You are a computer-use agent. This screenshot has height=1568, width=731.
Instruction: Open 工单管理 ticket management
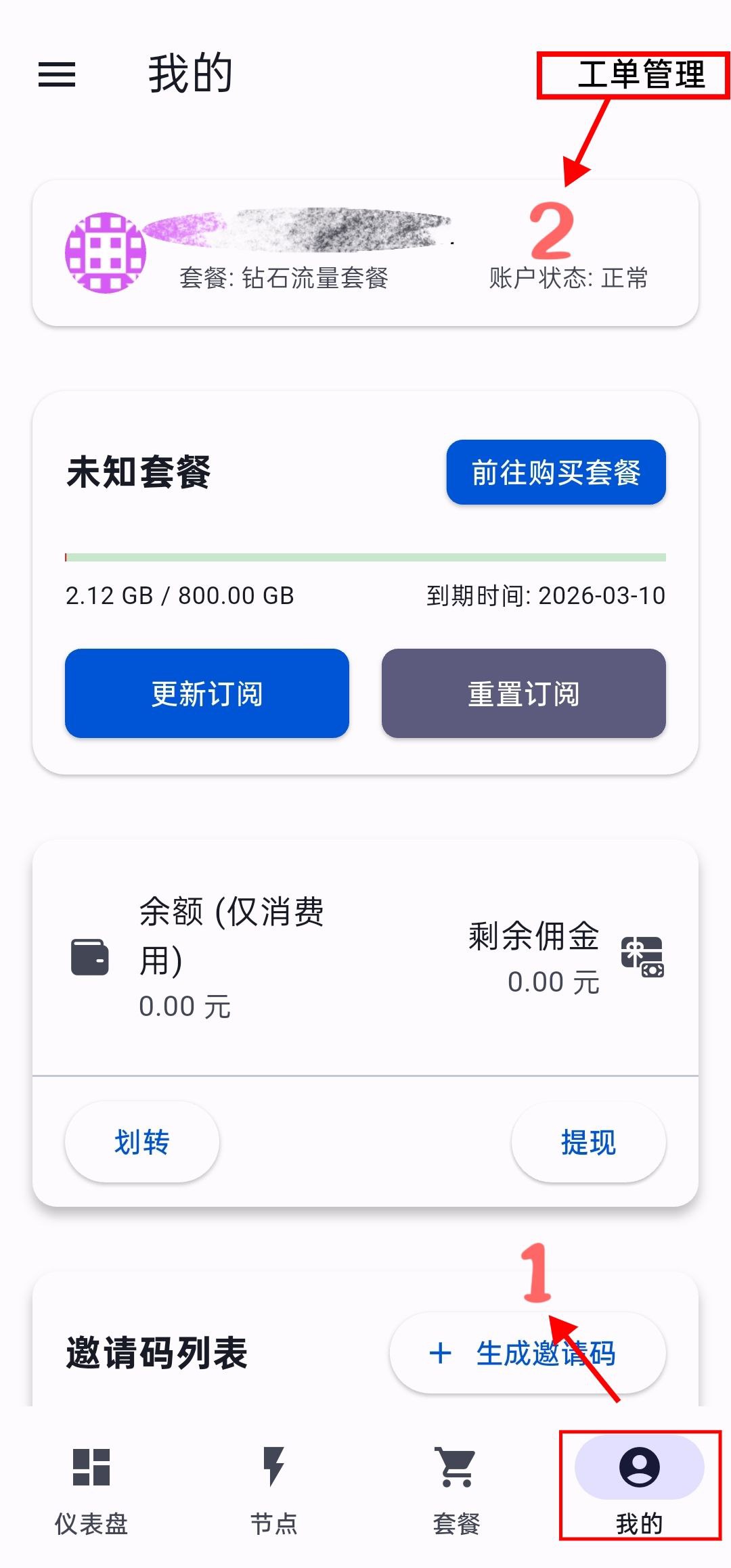(640, 74)
